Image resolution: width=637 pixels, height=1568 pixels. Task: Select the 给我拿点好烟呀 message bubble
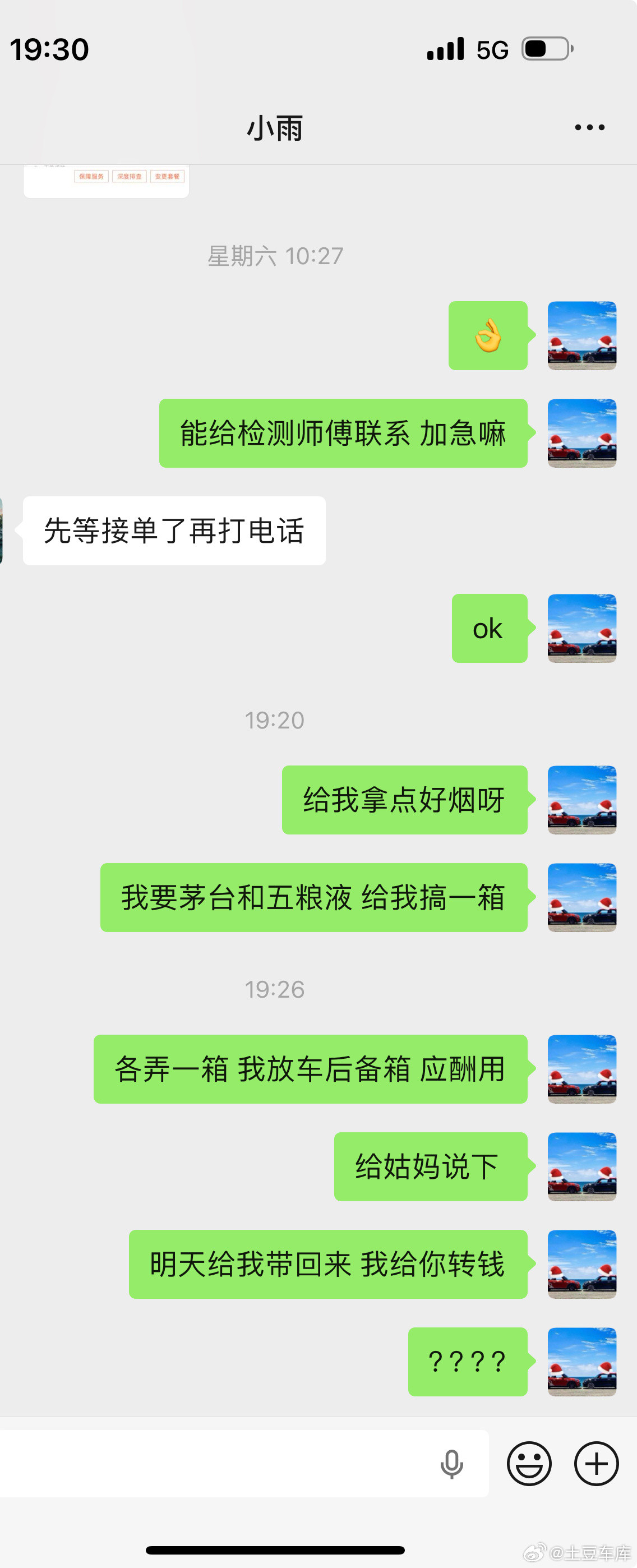tap(404, 800)
